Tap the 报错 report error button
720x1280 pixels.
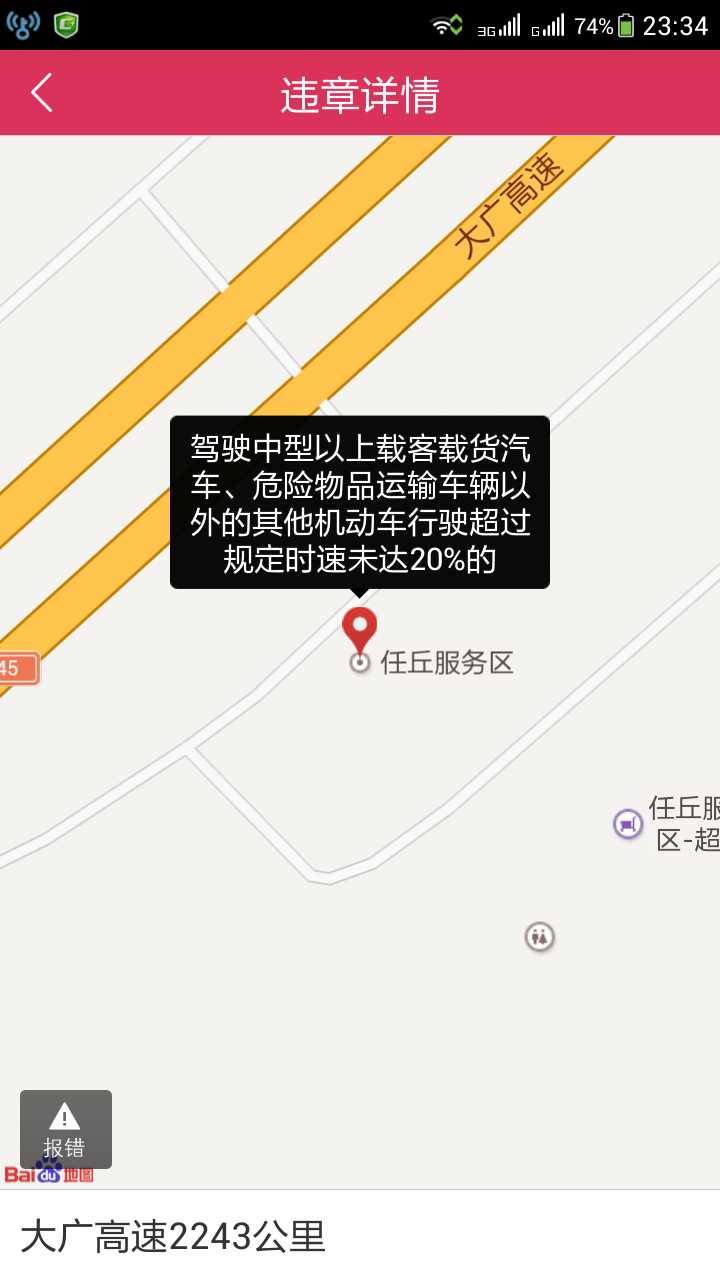(66, 1129)
